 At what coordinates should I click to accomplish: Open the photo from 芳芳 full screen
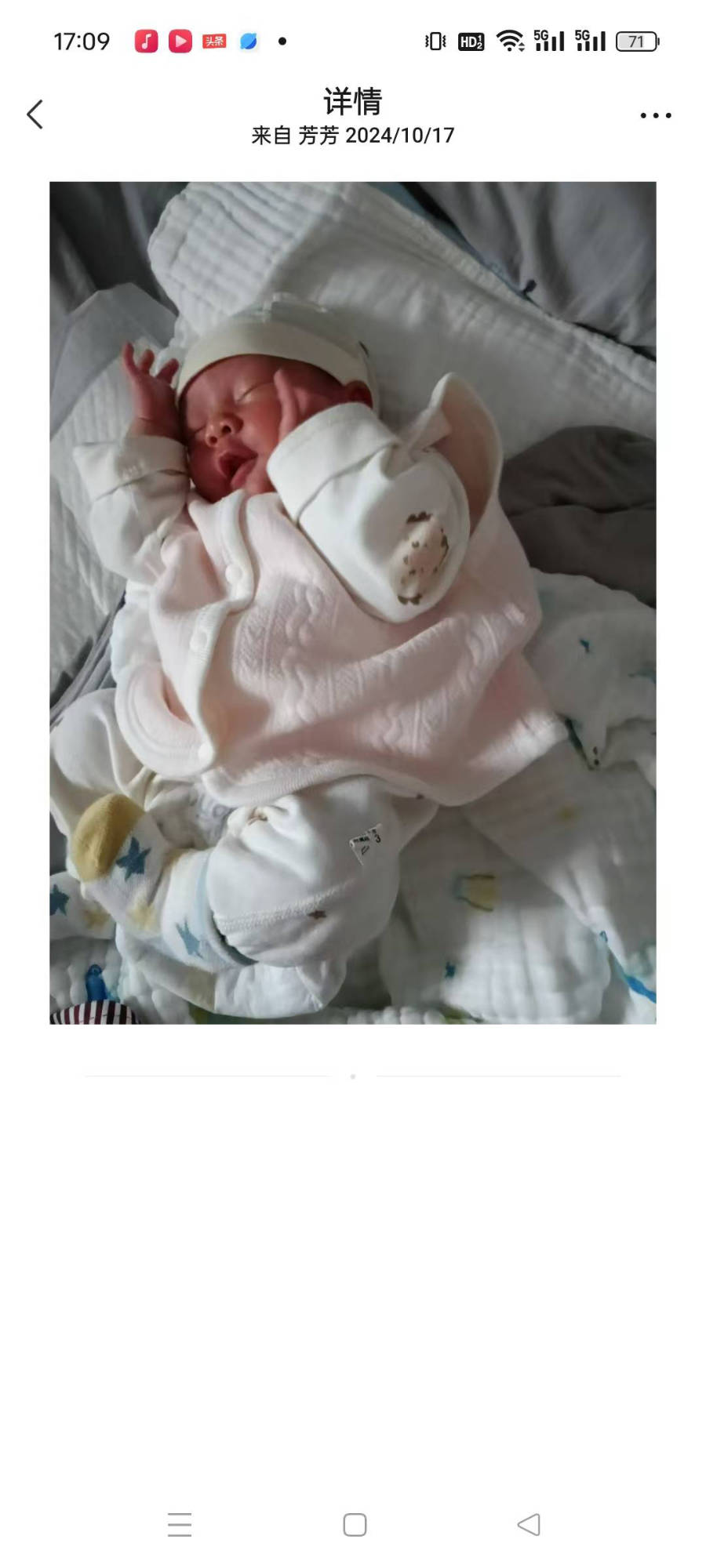tap(353, 602)
